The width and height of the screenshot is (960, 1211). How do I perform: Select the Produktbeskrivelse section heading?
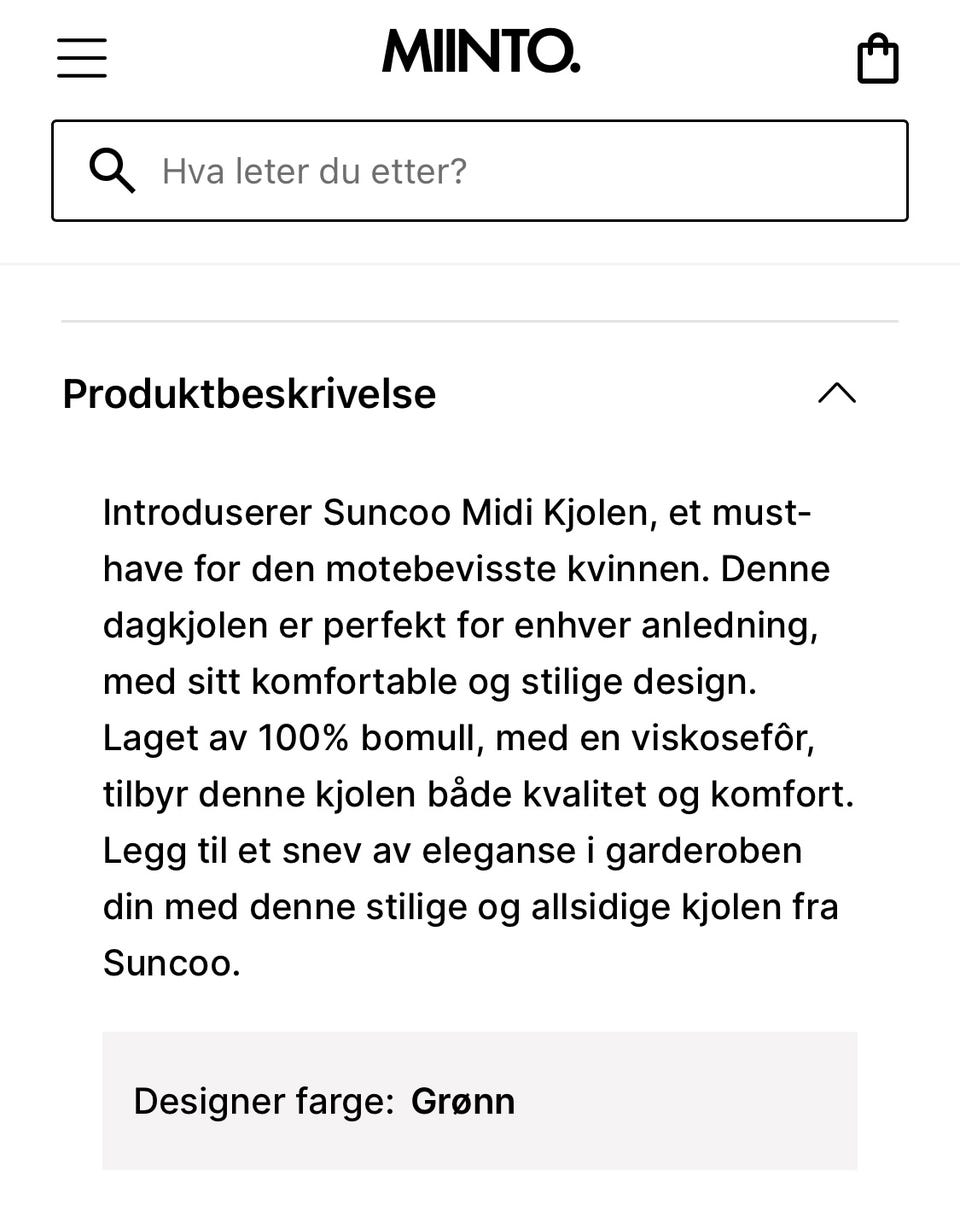(x=249, y=393)
